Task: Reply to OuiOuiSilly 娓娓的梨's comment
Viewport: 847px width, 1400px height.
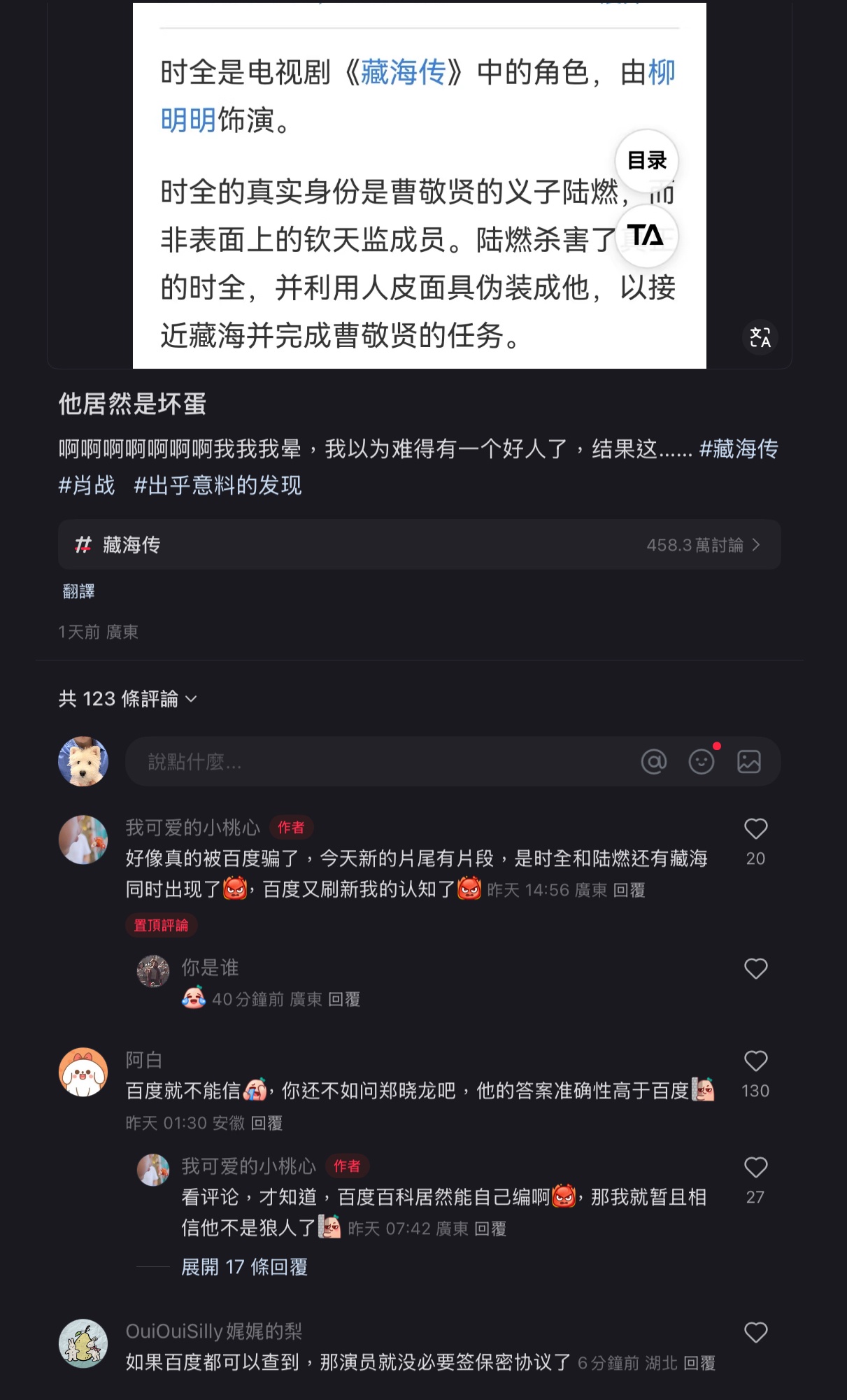Action: pyautogui.click(x=699, y=1363)
